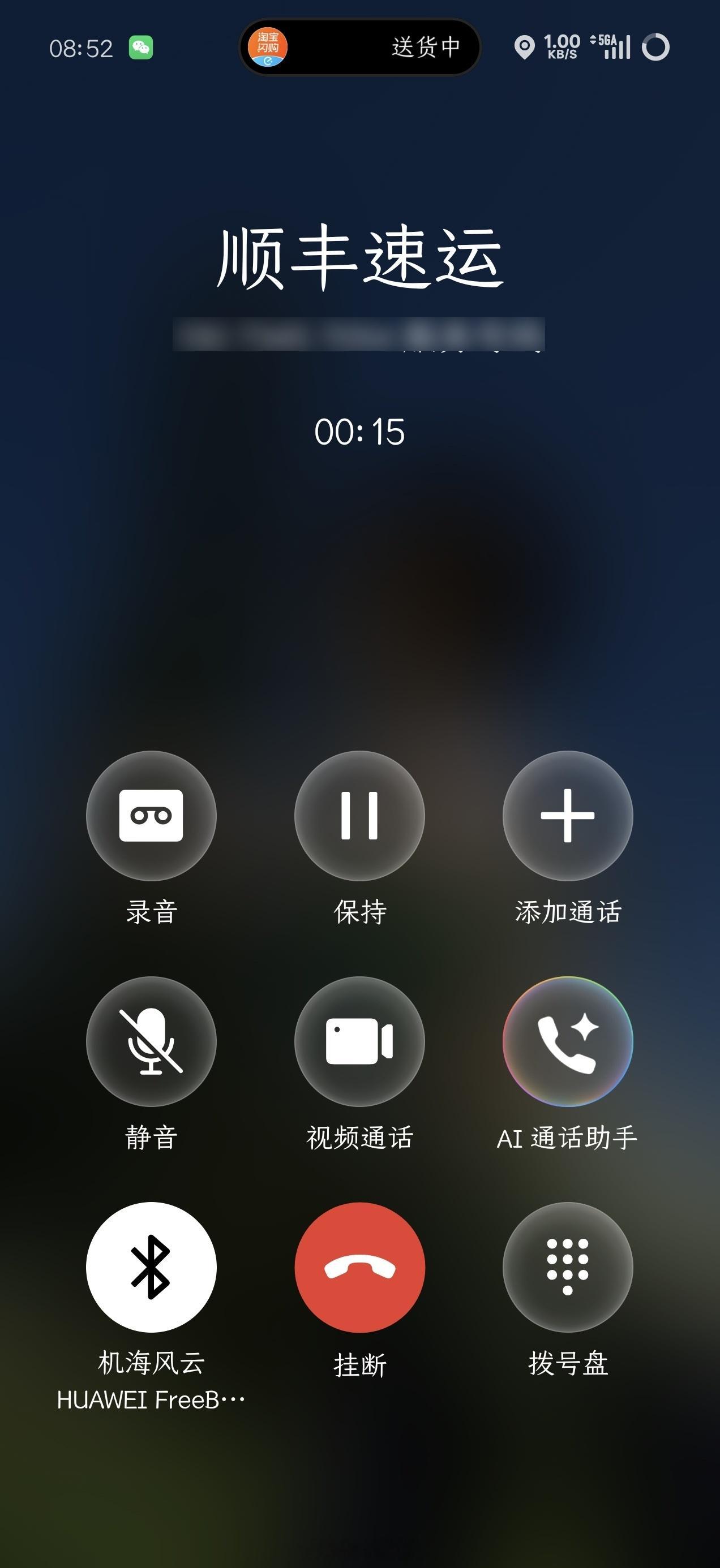Tap the 1.00 KB/S network speed indicator
The width and height of the screenshot is (720, 1568).
[x=561, y=46]
